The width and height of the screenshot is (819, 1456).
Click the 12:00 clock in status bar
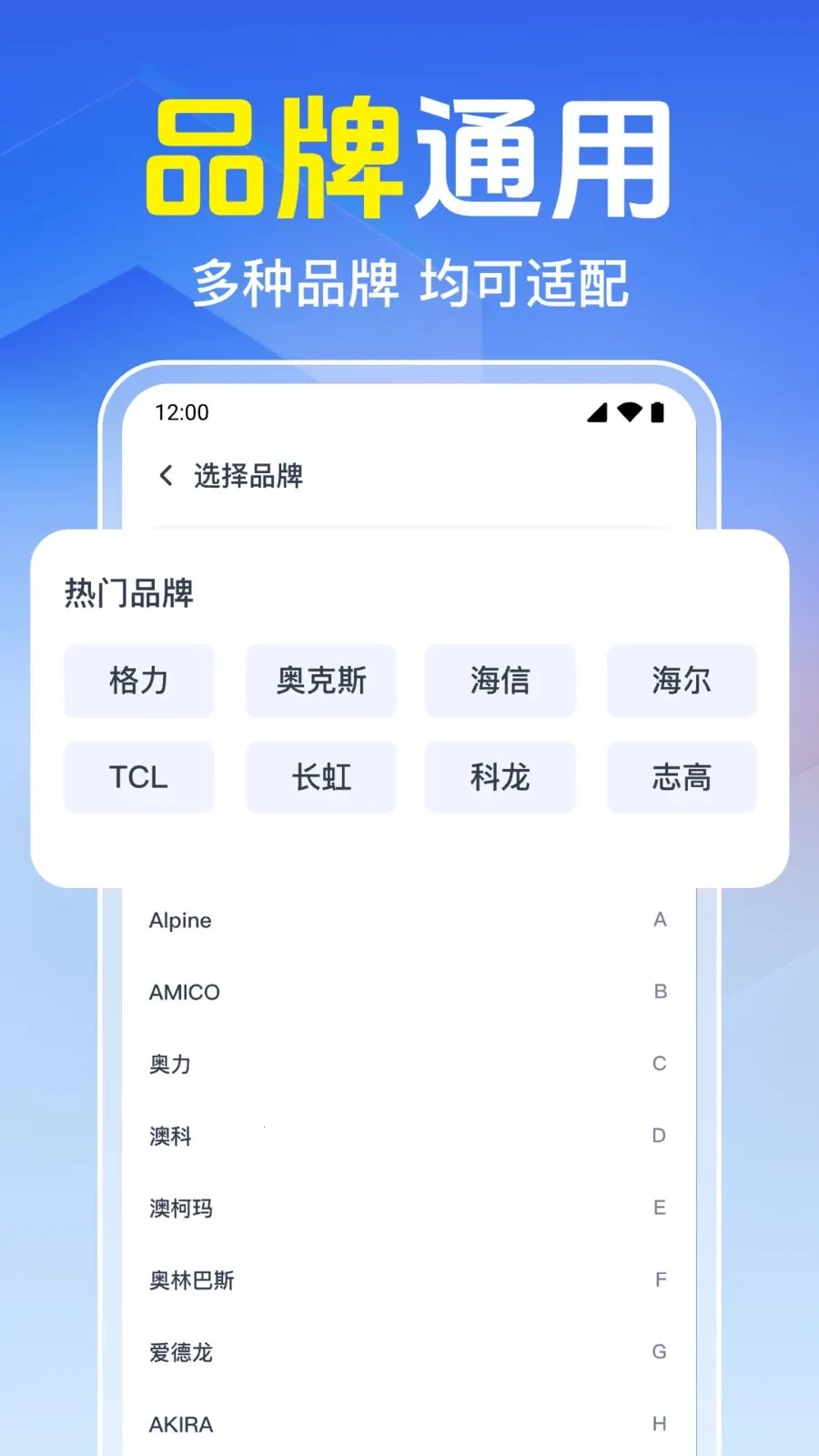(x=182, y=412)
